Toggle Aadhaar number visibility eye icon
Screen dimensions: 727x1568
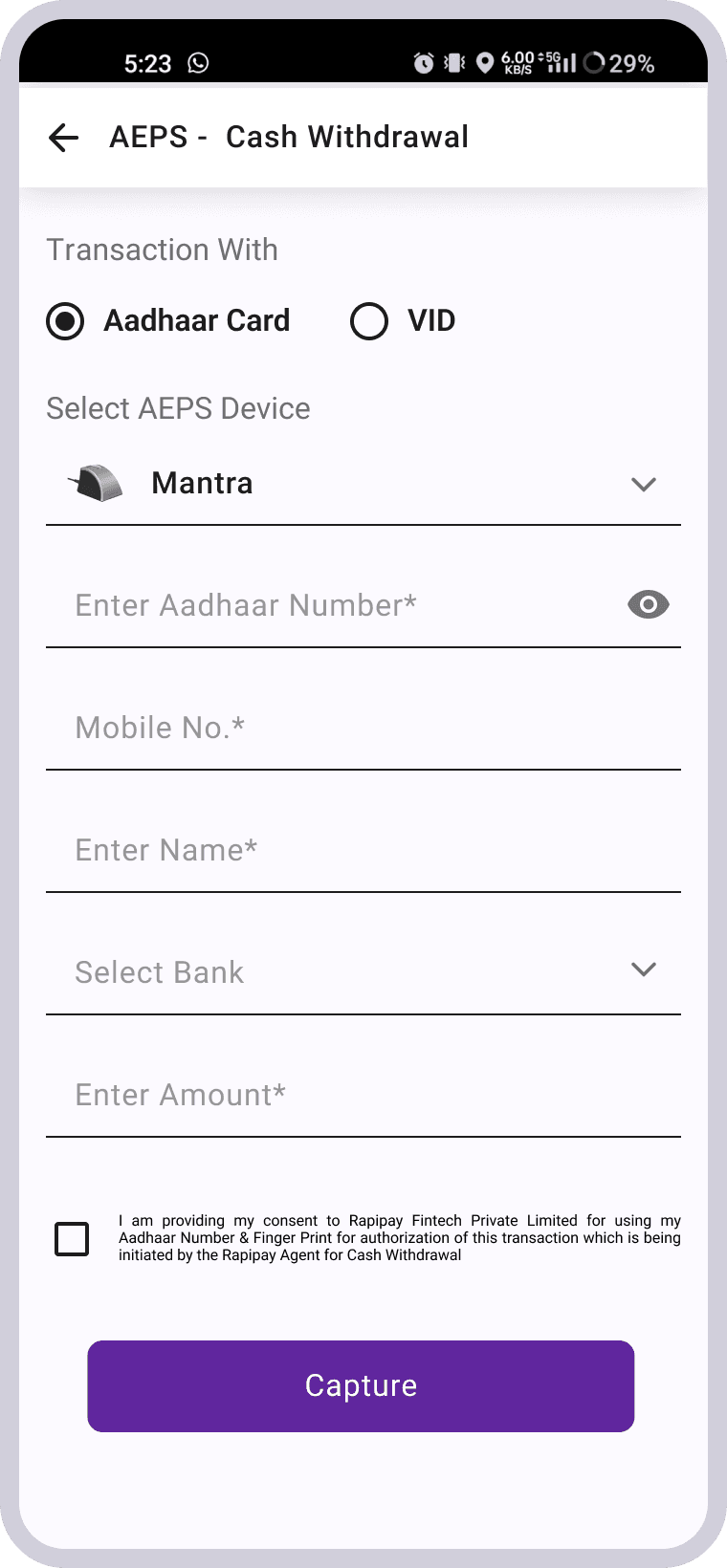click(x=648, y=605)
